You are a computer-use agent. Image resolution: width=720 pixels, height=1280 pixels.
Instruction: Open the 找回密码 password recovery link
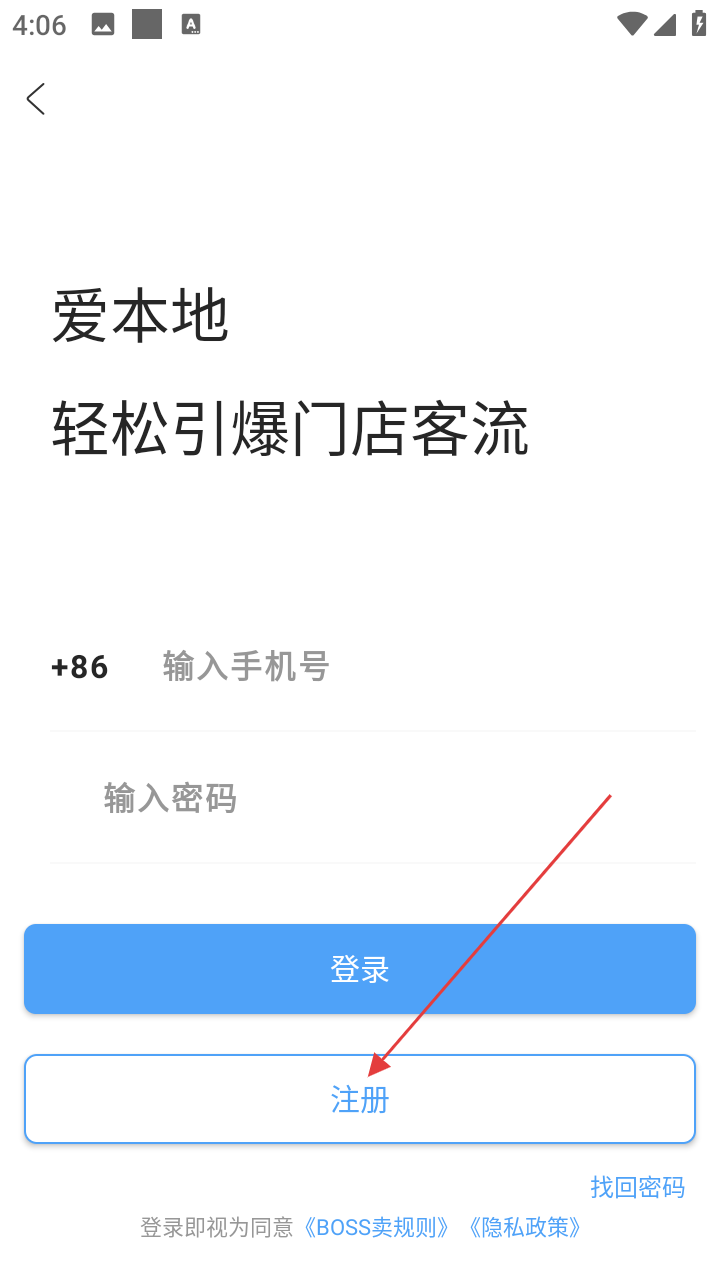point(637,1187)
